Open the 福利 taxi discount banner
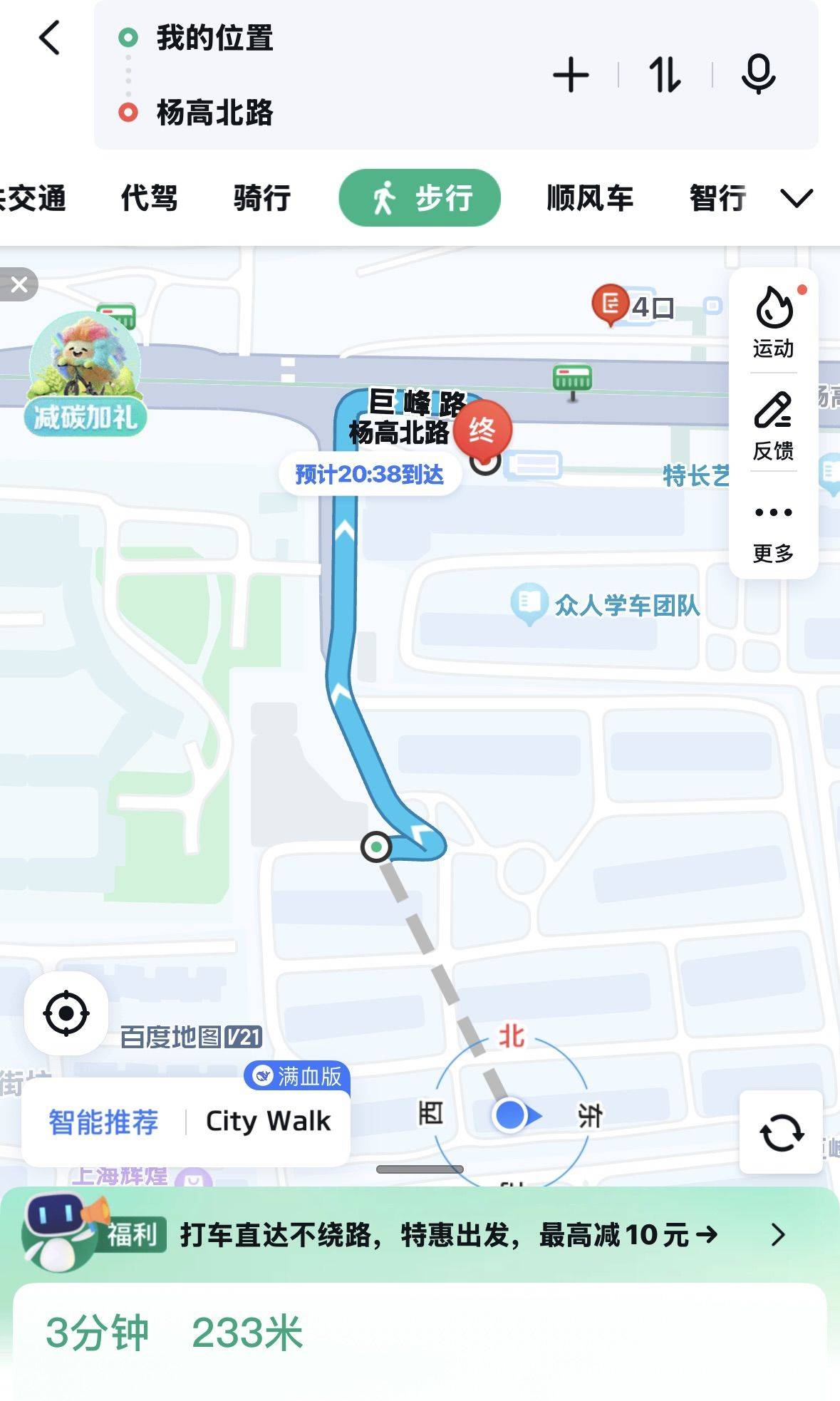840x1401 pixels. 420,1234
